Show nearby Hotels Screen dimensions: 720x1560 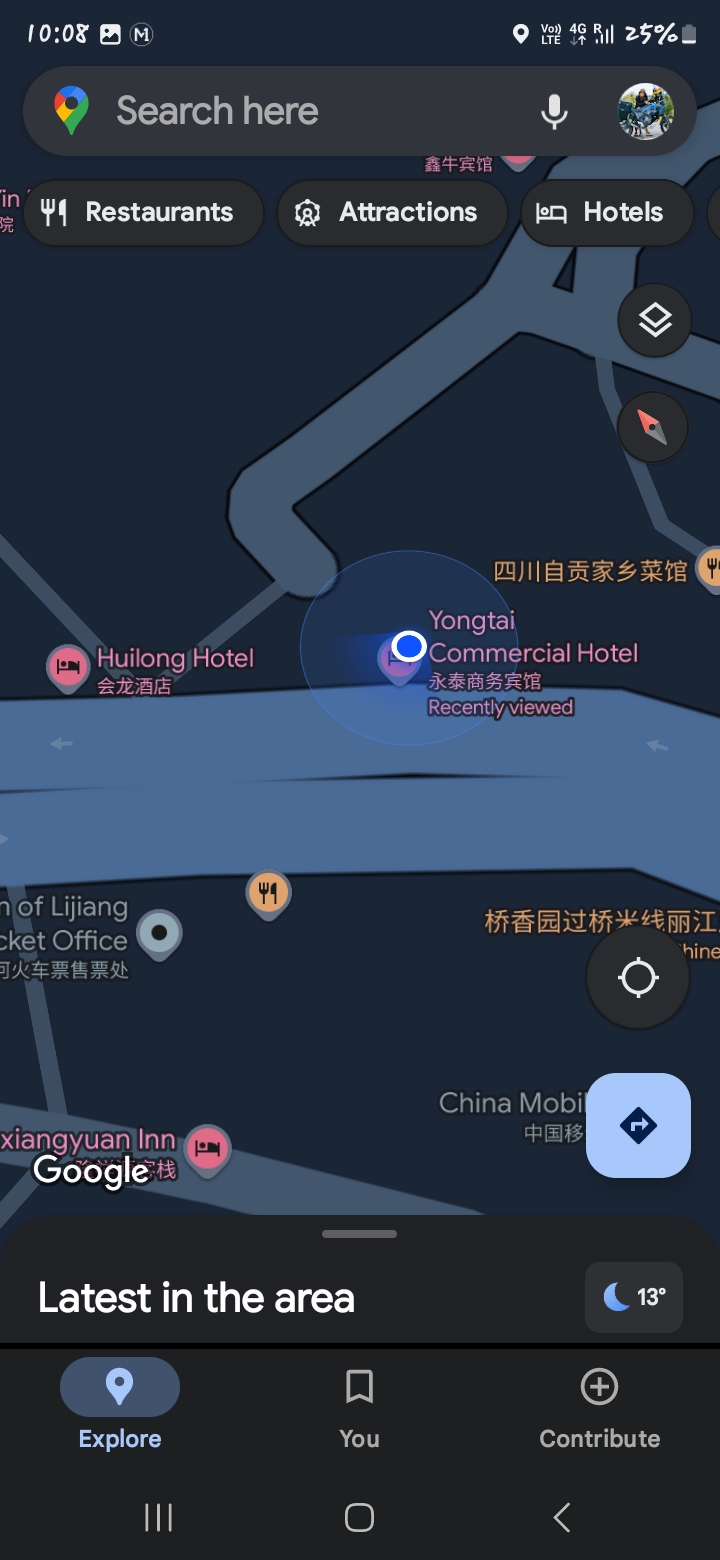pyautogui.click(x=606, y=212)
